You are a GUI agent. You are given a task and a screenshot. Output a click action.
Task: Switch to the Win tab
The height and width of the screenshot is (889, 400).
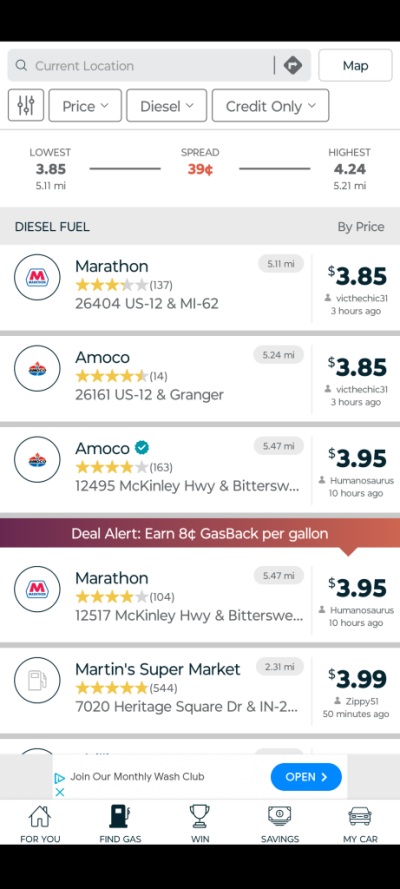(x=200, y=823)
